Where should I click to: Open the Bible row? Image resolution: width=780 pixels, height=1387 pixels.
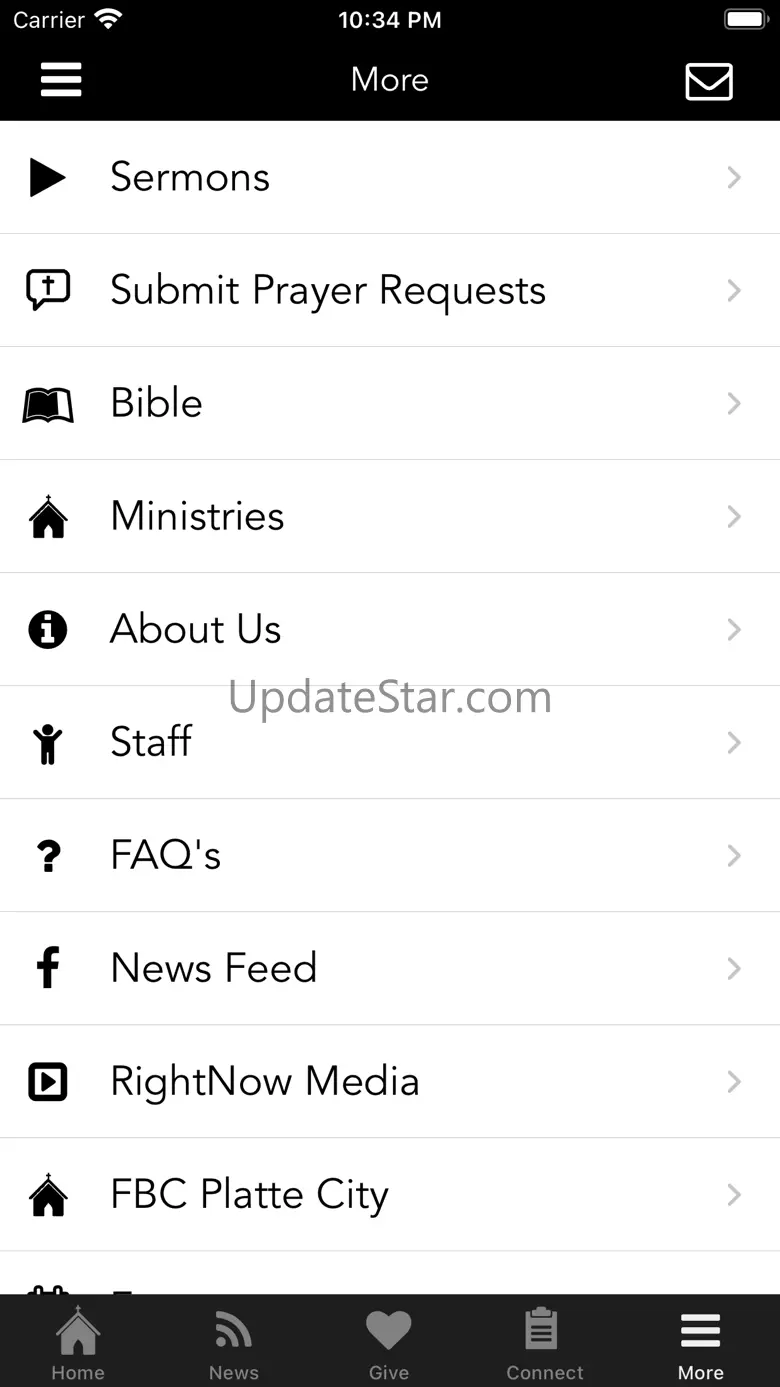tap(390, 404)
